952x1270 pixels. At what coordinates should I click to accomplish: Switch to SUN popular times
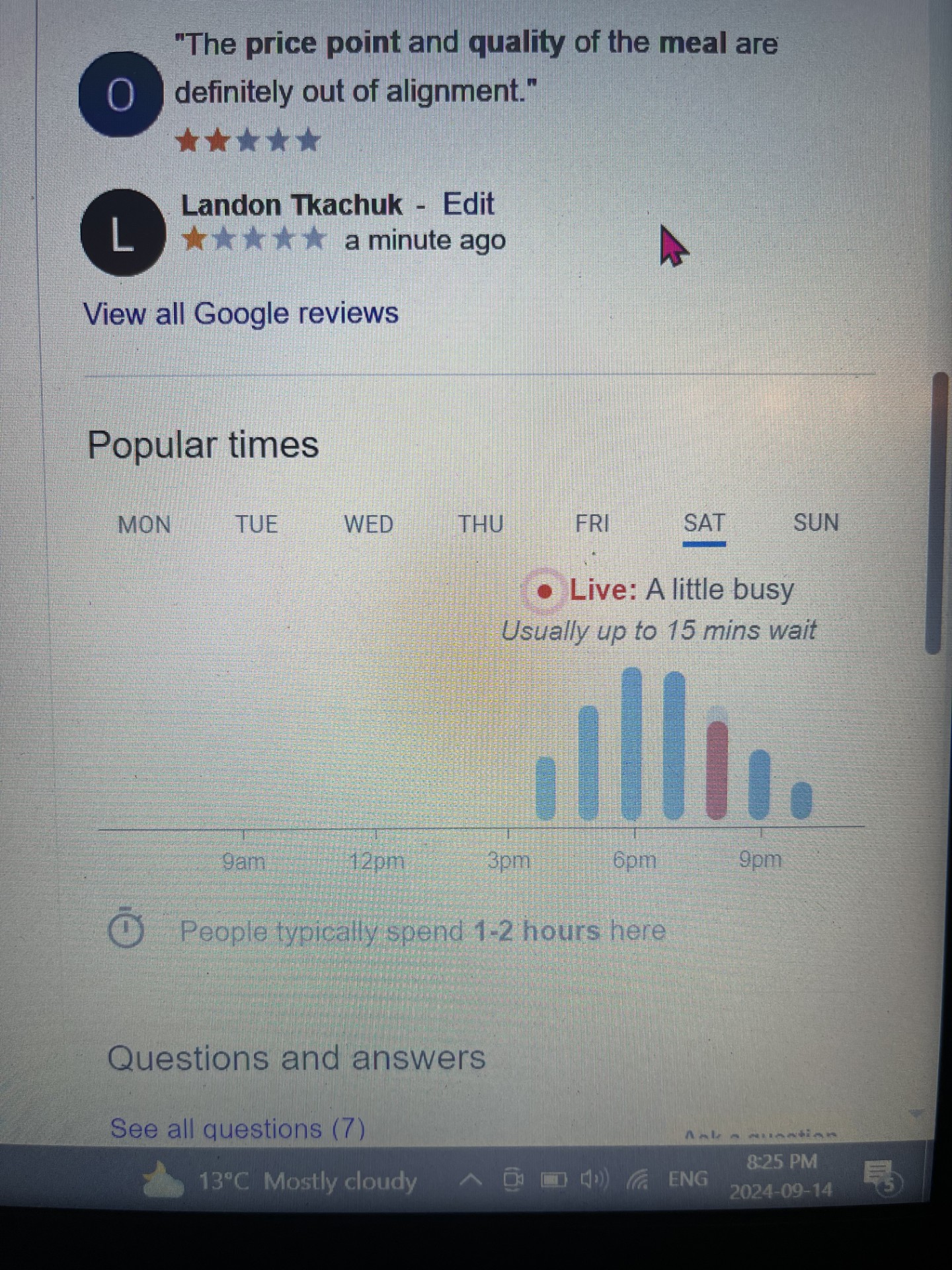click(x=816, y=523)
